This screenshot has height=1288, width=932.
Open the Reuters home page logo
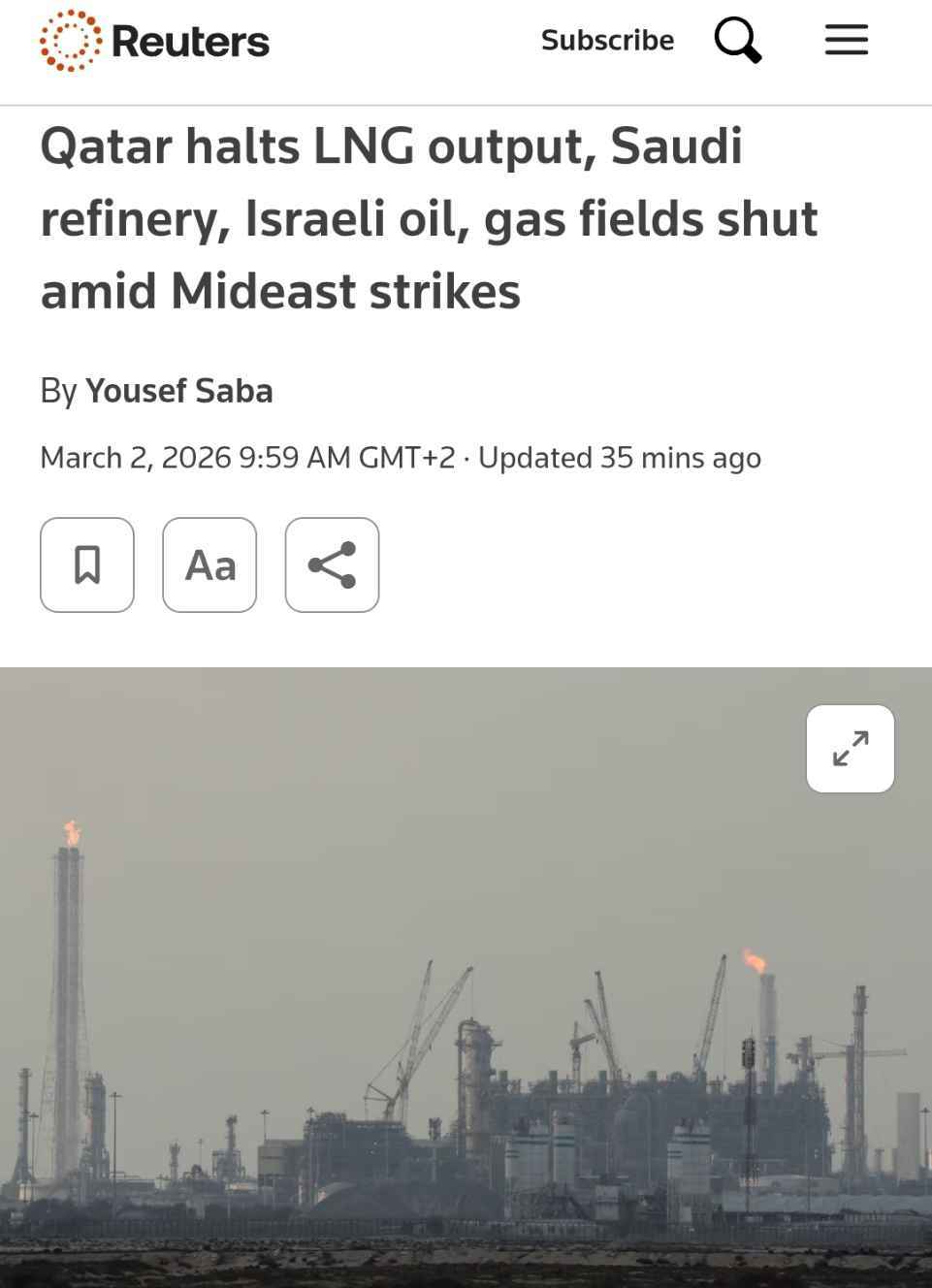point(155,41)
